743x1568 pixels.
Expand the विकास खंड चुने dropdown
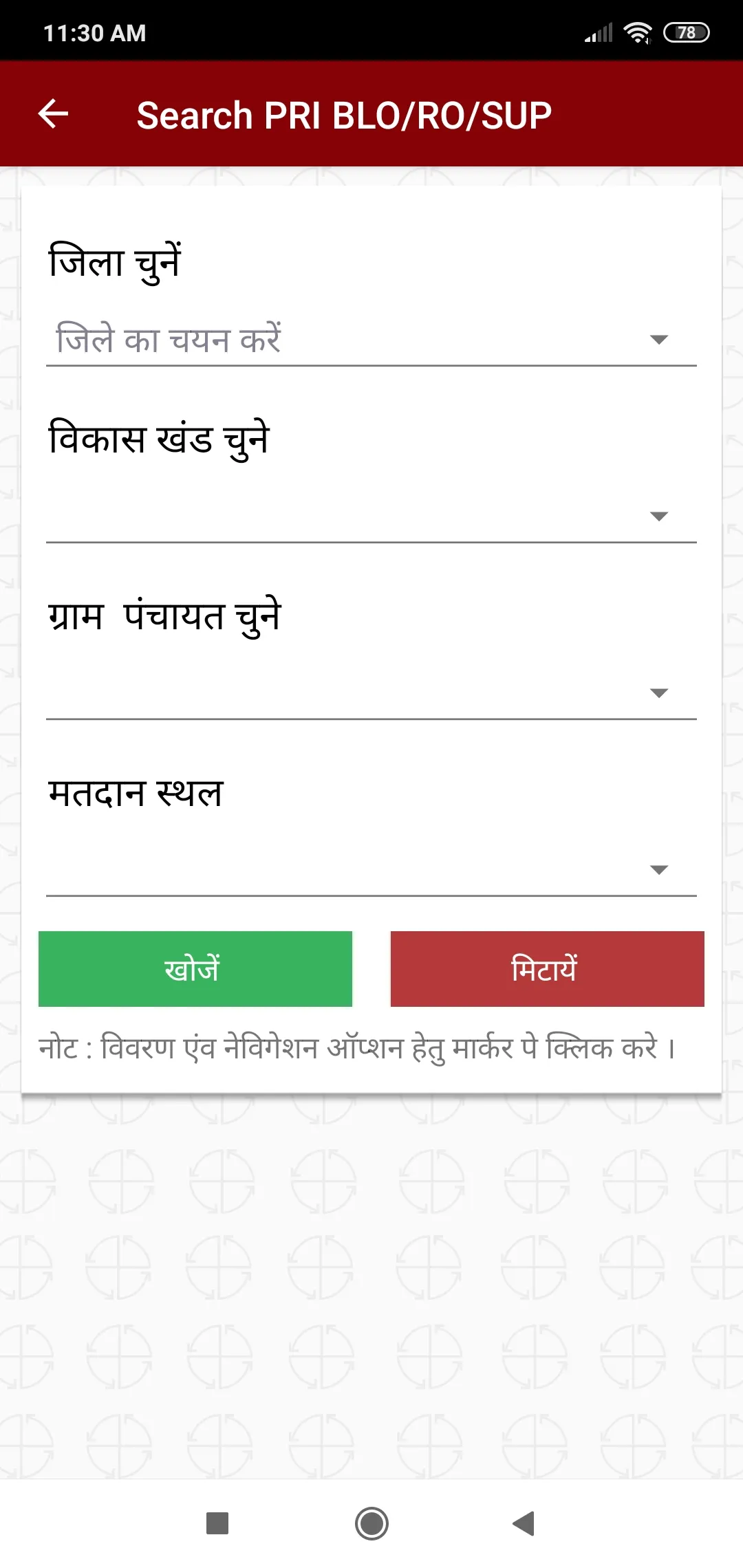(371, 516)
